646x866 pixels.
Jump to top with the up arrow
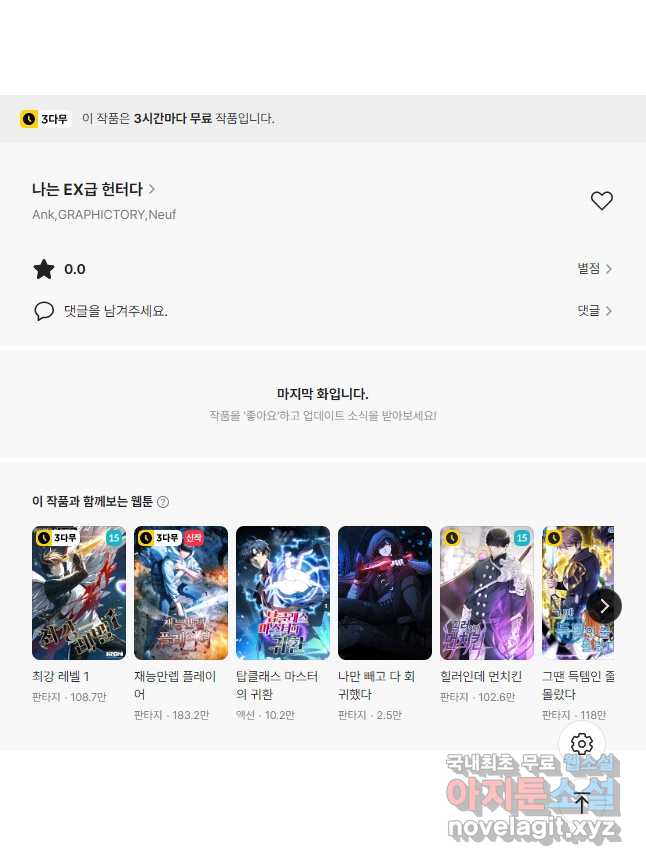pyautogui.click(x=582, y=802)
